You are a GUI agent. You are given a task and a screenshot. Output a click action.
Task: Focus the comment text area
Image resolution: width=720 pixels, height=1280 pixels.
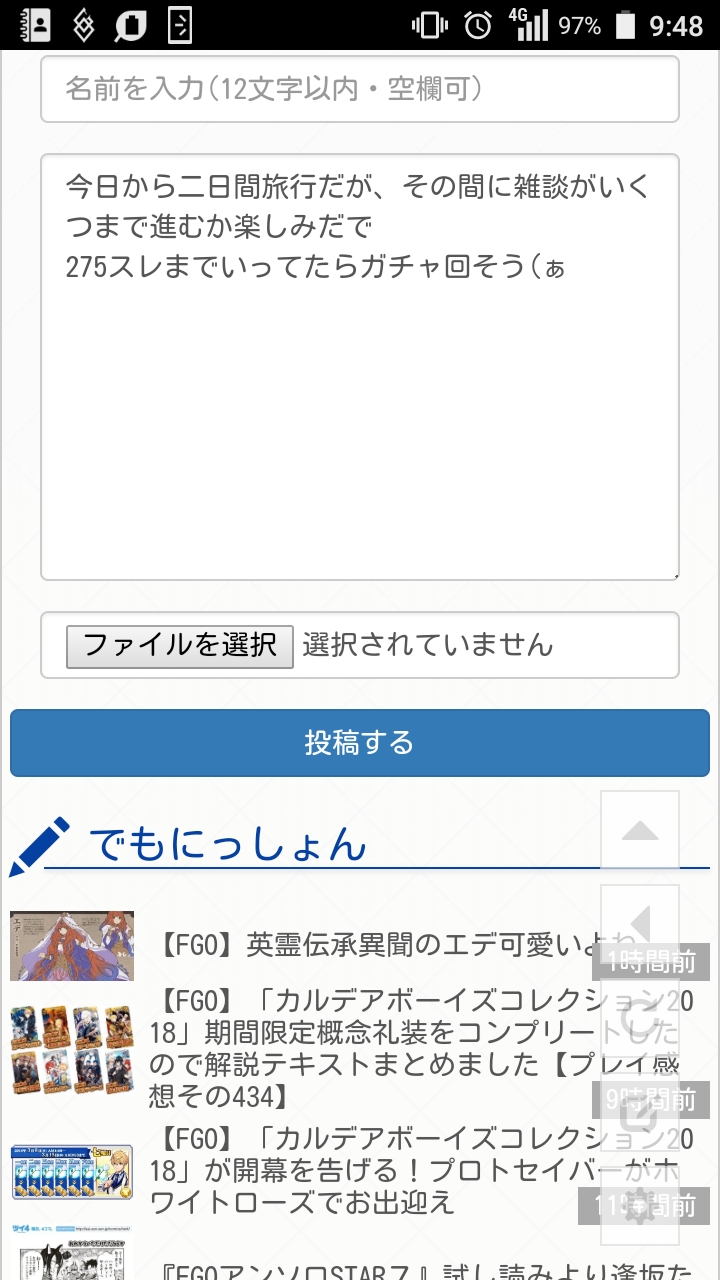tap(359, 400)
